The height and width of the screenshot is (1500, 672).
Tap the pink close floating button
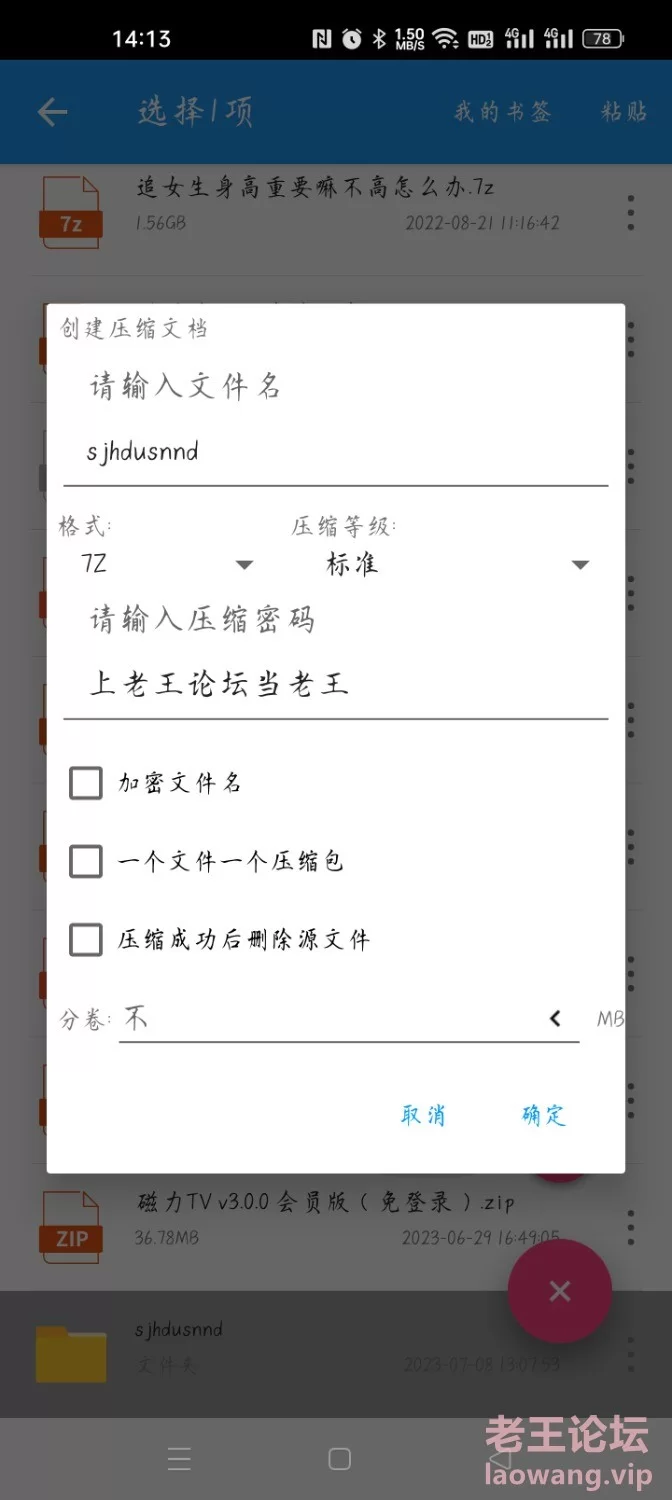tap(560, 1291)
